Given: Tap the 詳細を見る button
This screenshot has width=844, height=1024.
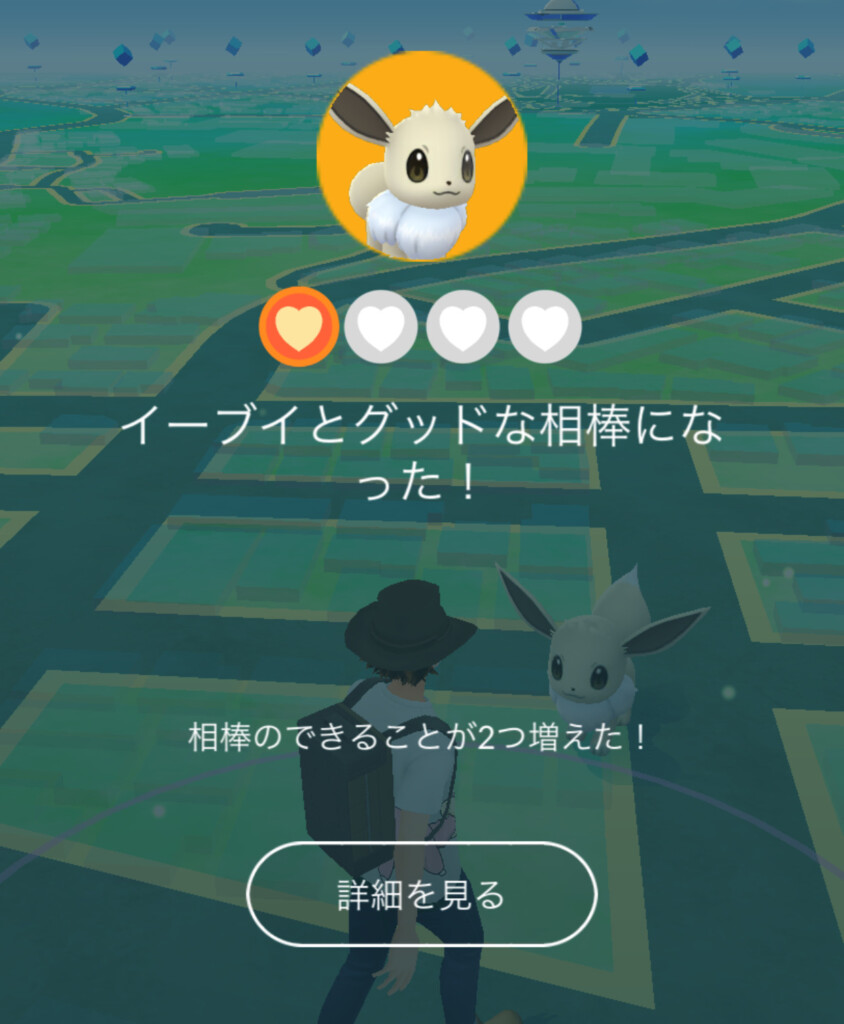Looking at the screenshot, I should (421, 894).
